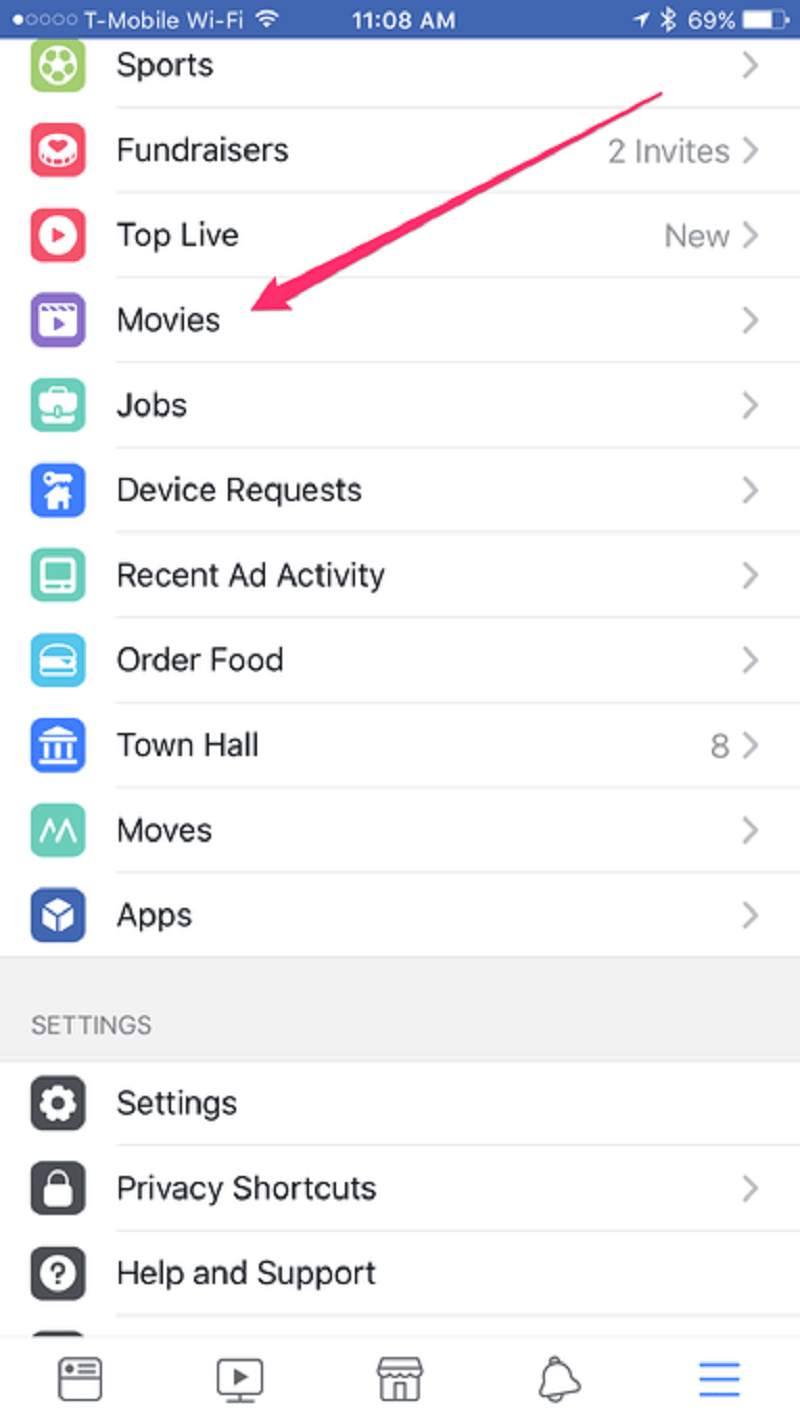Viewport: 800px width, 1422px height.
Task: Switch to the Marketplace tab
Action: click(400, 1380)
